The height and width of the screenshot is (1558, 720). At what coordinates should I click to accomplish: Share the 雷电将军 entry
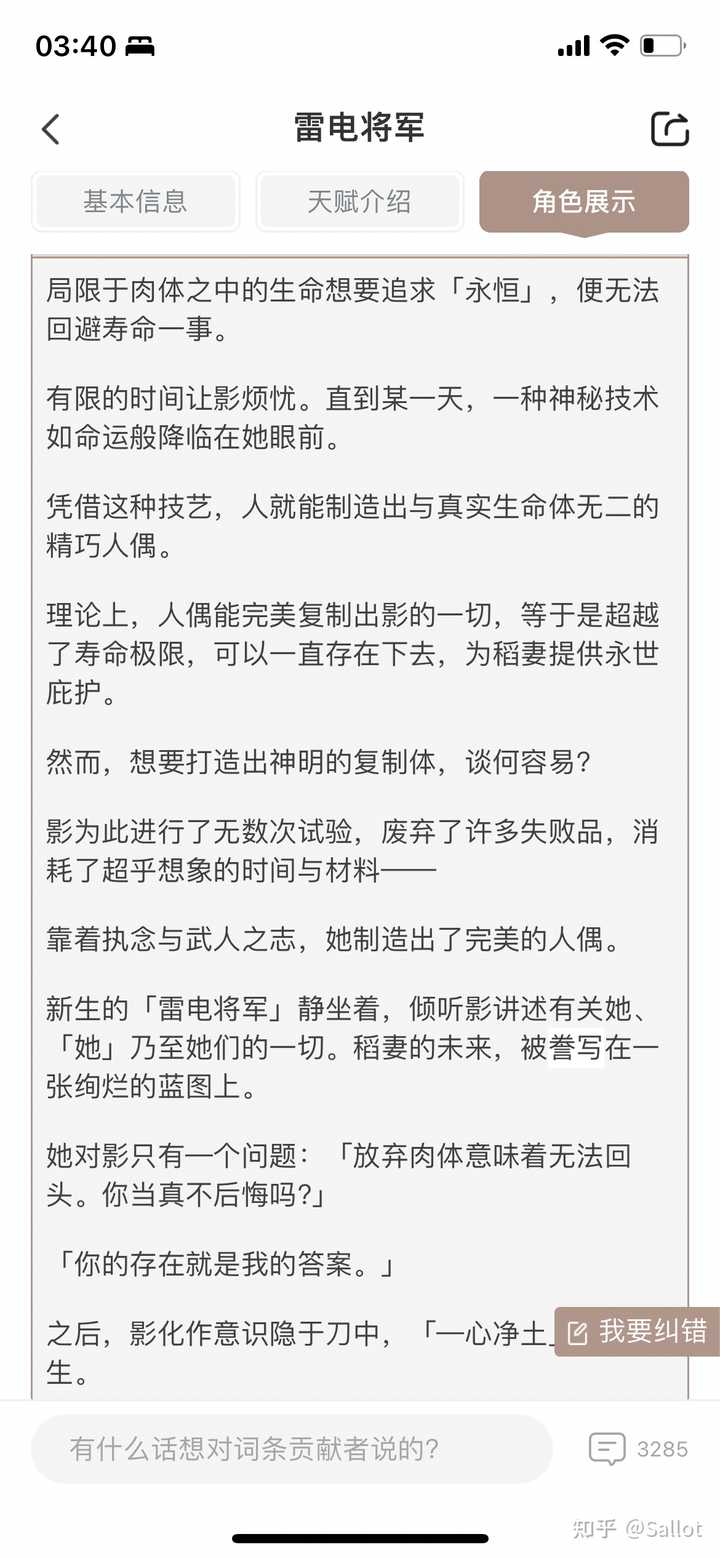tap(669, 129)
